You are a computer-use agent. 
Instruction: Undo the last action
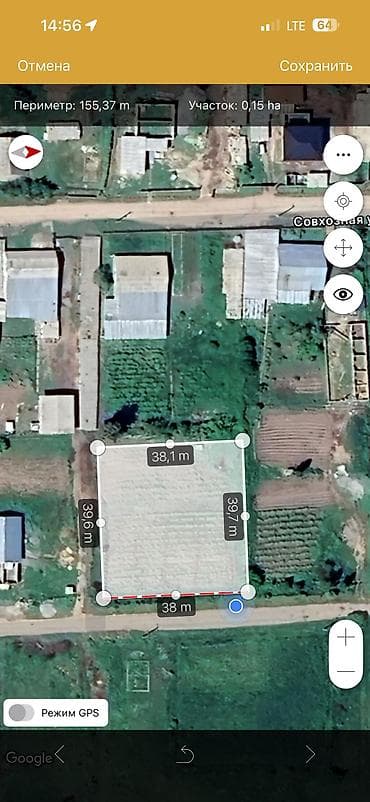coord(185,754)
